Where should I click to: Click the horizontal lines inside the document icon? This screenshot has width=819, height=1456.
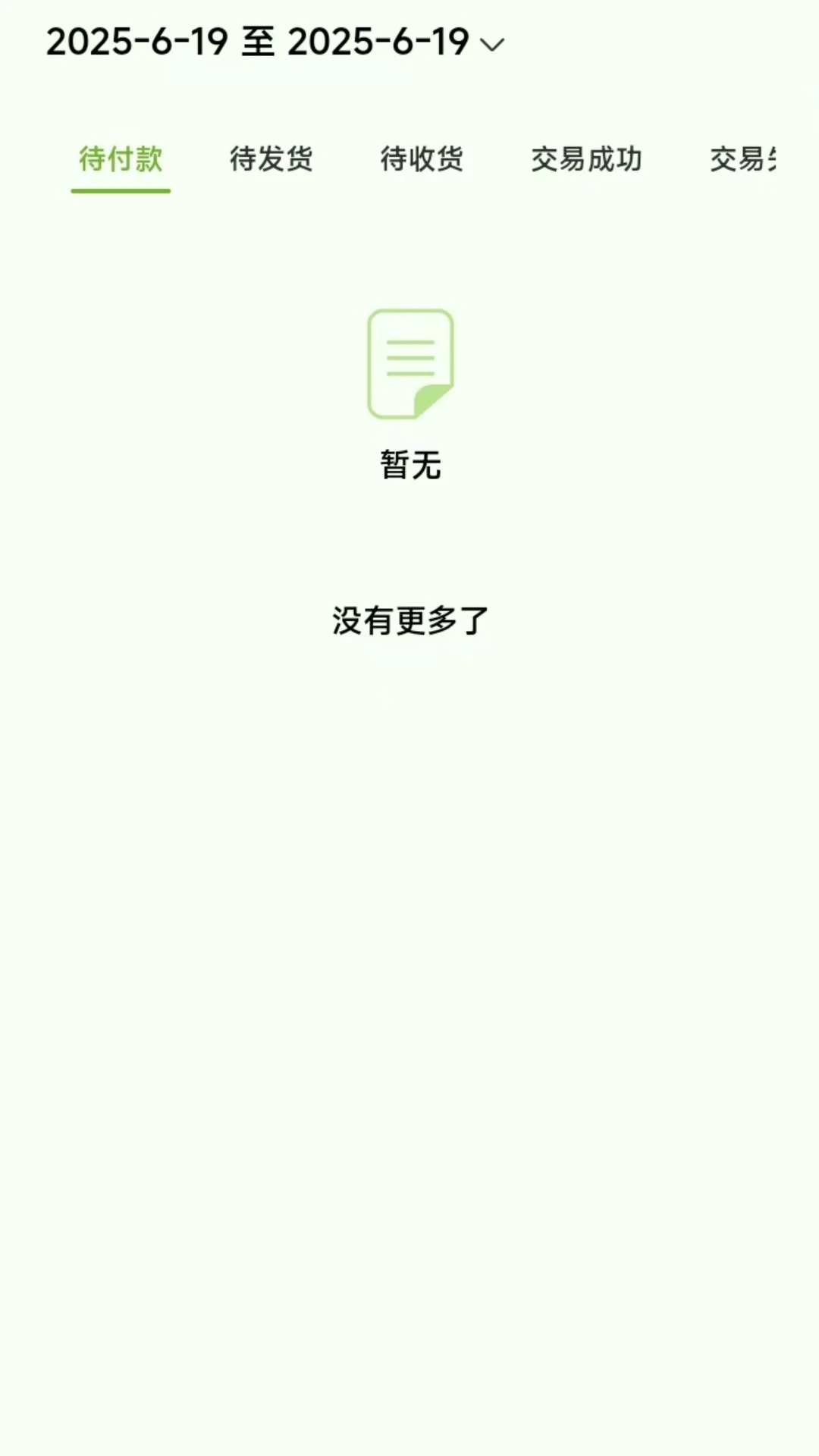[x=411, y=358]
